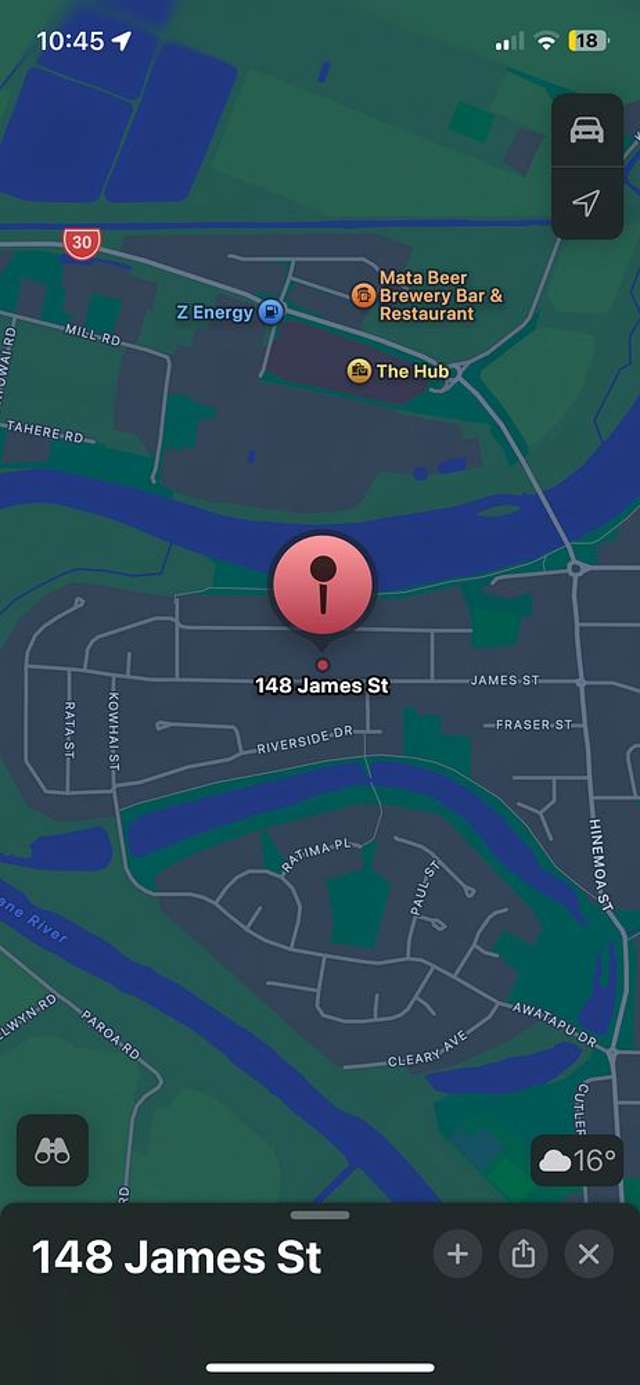Select The Hub place marker
Viewport: 640px width, 1385px height.
[x=359, y=371]
